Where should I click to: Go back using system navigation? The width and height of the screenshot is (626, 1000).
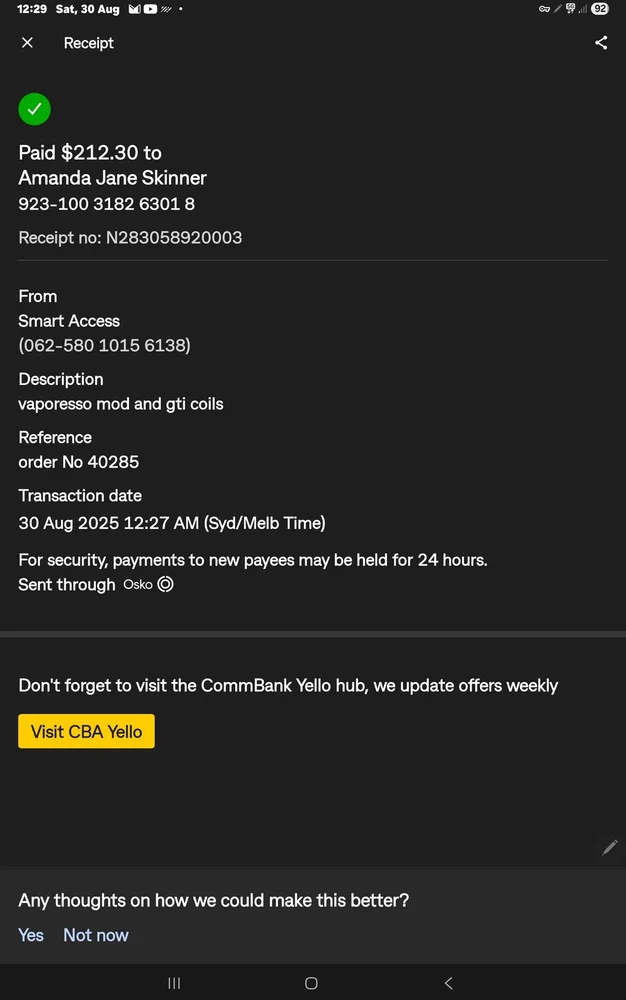point(448,983)
